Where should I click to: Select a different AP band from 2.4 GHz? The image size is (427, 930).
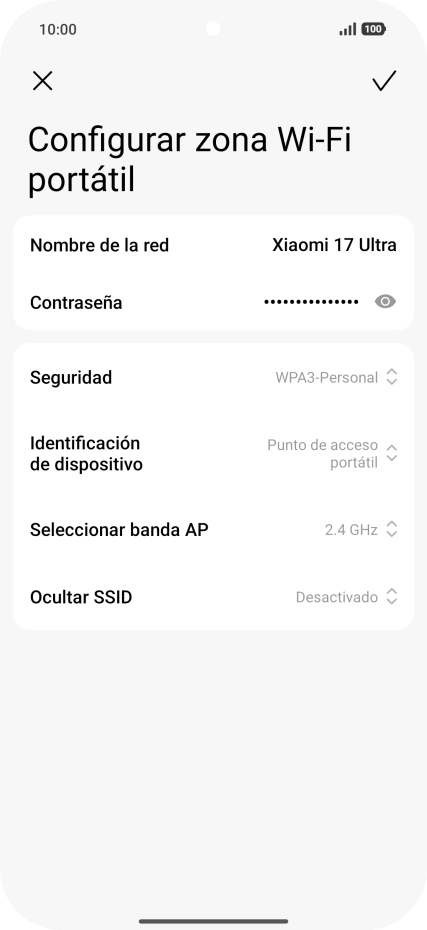click(x=214, y=530)
